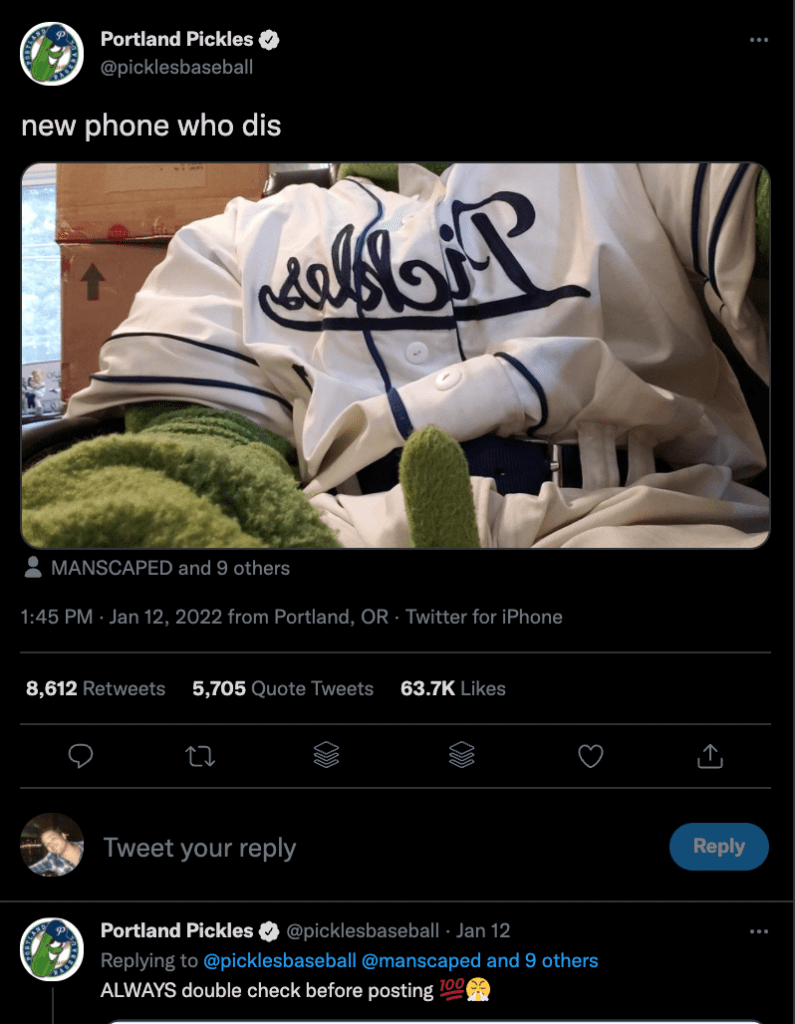Screen dimensions: 795x1024
Task: Open the overflow menu on the main tweet
Action: click(x=759, y=40)
